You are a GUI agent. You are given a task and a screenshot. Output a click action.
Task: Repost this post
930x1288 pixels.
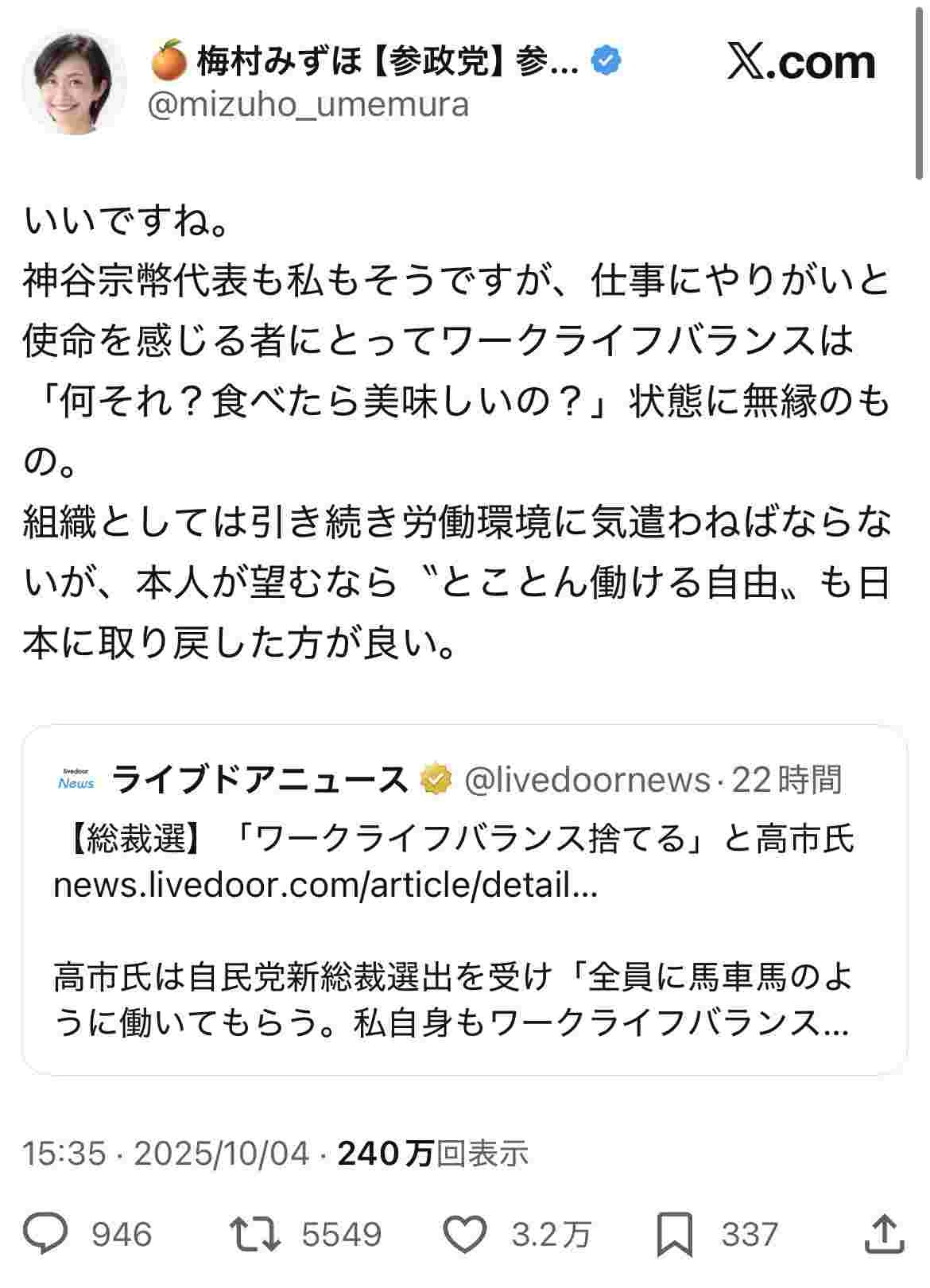(254, 1234)
